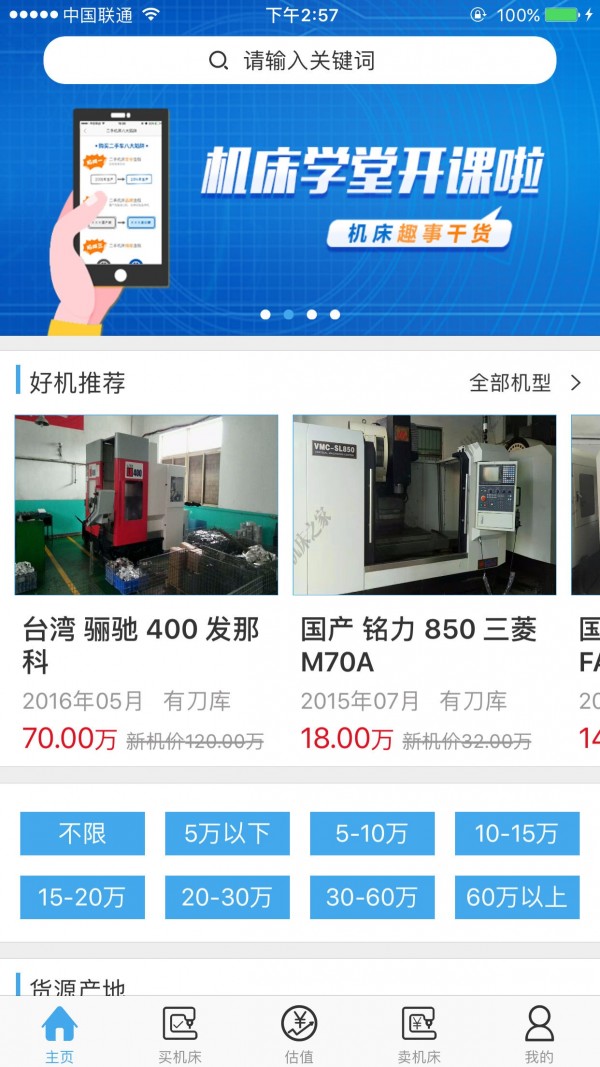Filter machines priced 15-20万

pyautogui.click(x=82, y=897)
